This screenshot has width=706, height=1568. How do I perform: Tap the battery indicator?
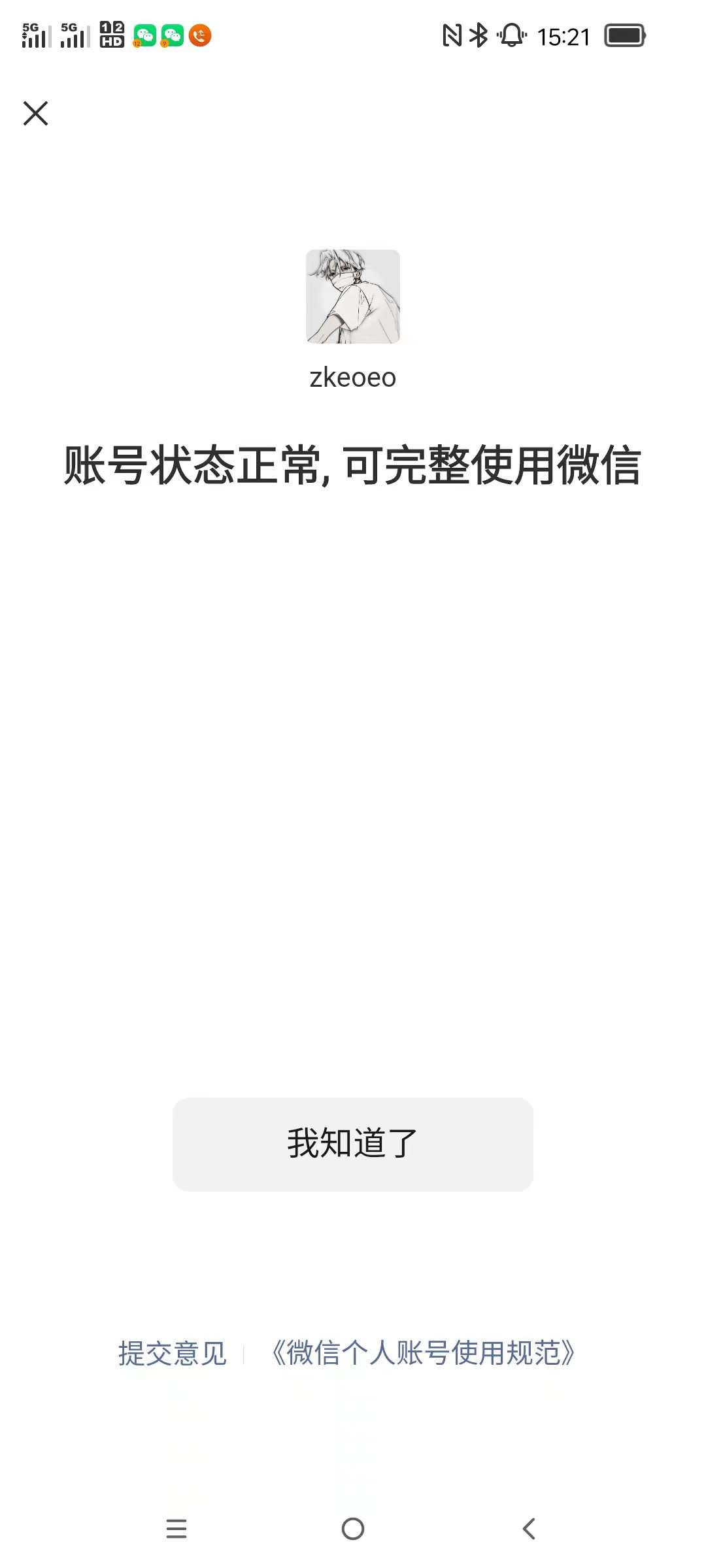(624, 37)
